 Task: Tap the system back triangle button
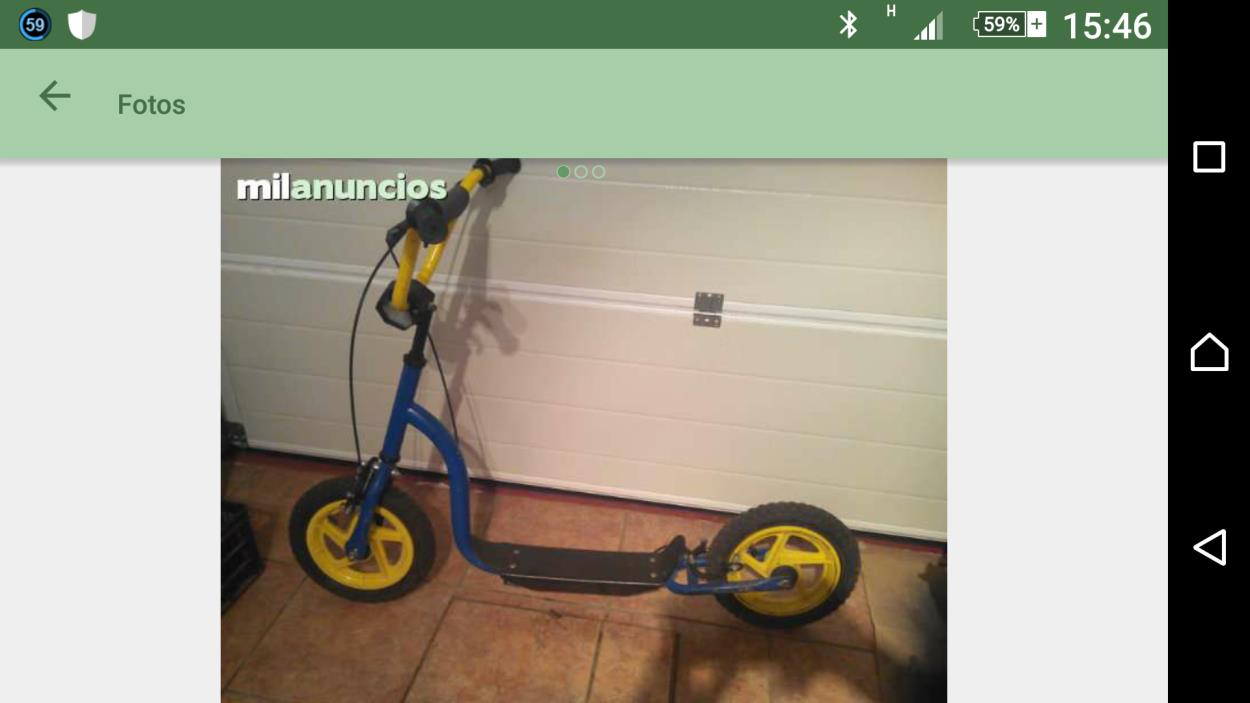(x=1209, y=547)
